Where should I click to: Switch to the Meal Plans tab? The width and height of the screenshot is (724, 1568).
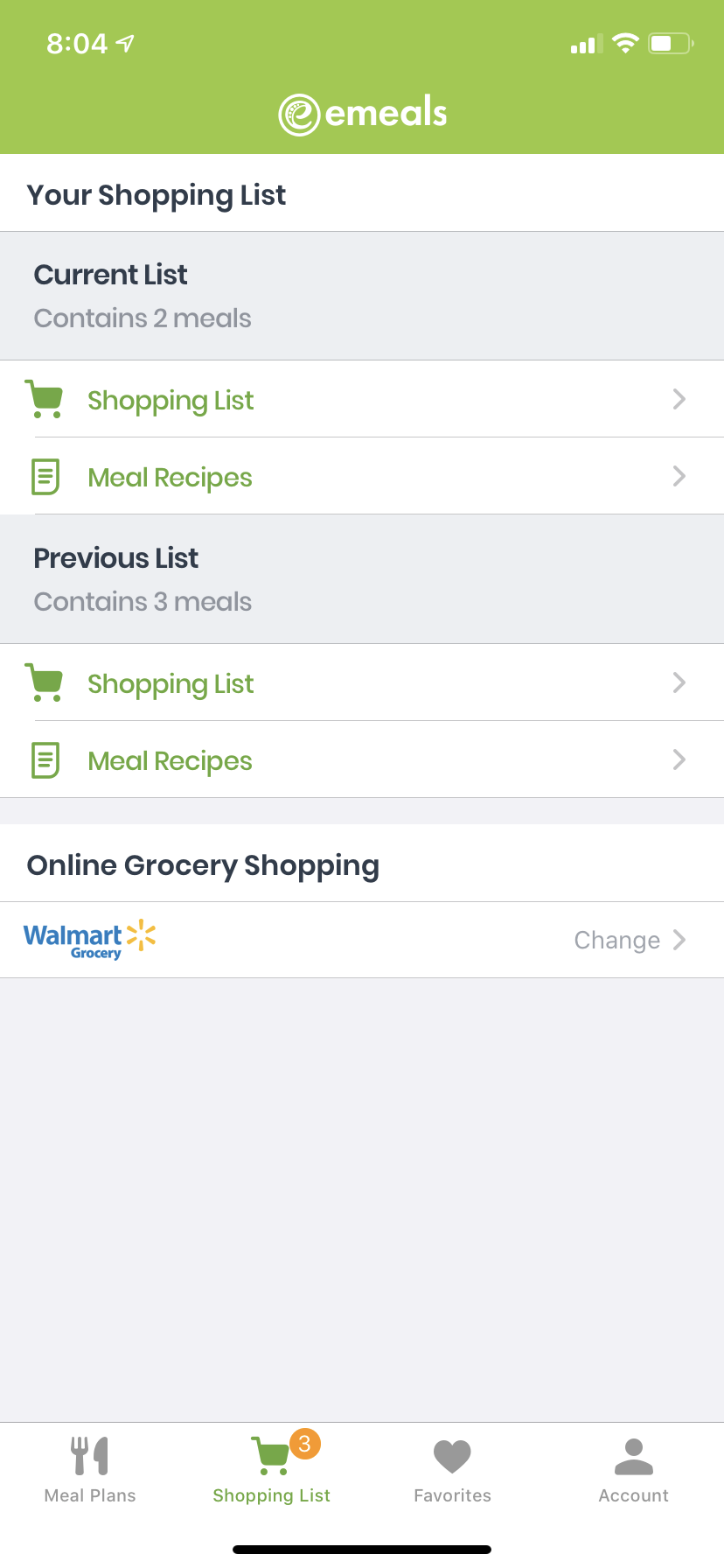point(90,1470)
